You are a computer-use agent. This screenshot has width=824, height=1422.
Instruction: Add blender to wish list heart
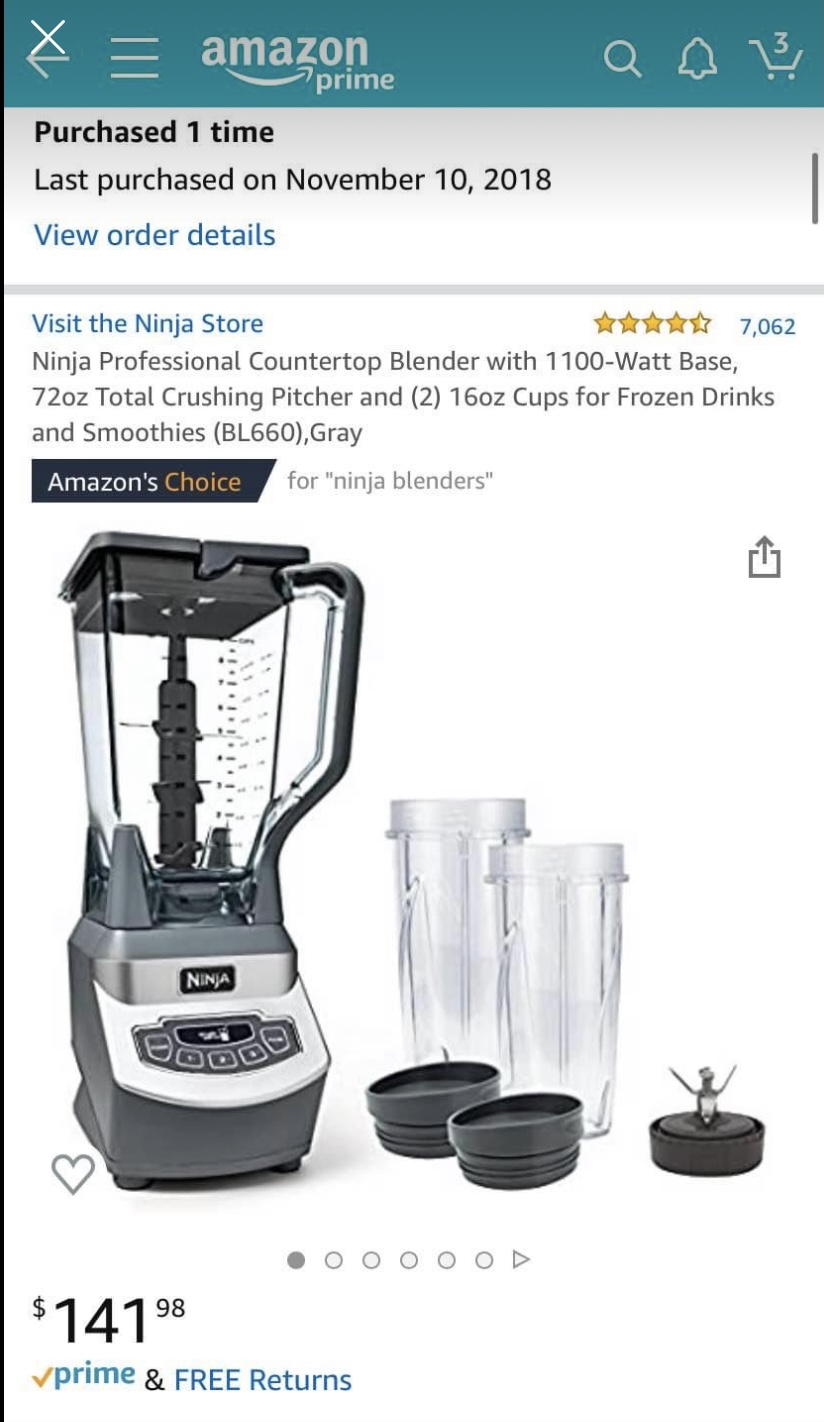coord(73,1173)
